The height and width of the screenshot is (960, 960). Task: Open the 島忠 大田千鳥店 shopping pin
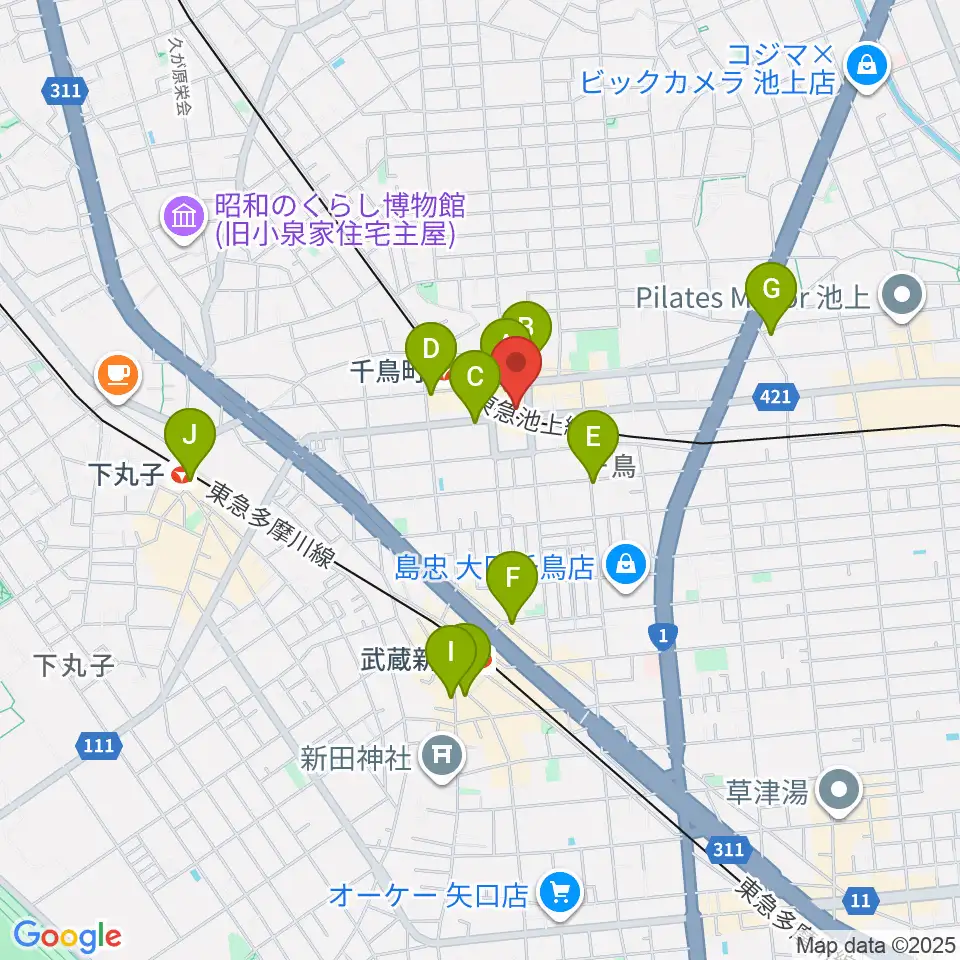[625, 567]
